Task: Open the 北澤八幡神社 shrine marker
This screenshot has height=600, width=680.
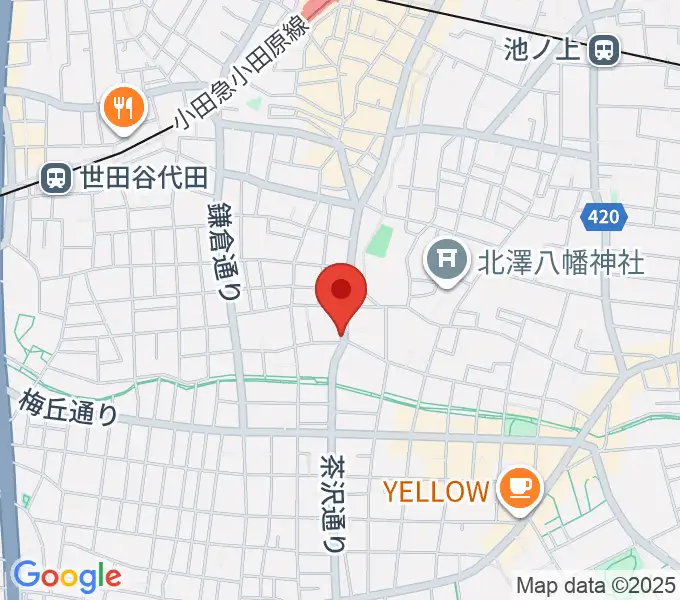Action: 447,262
